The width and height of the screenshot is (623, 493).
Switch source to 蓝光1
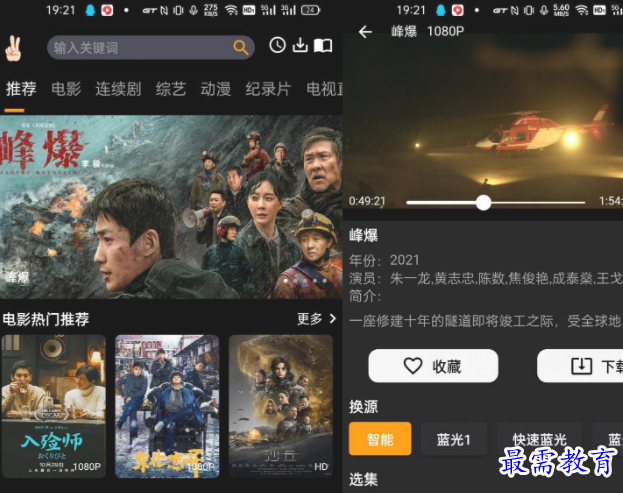461,439
